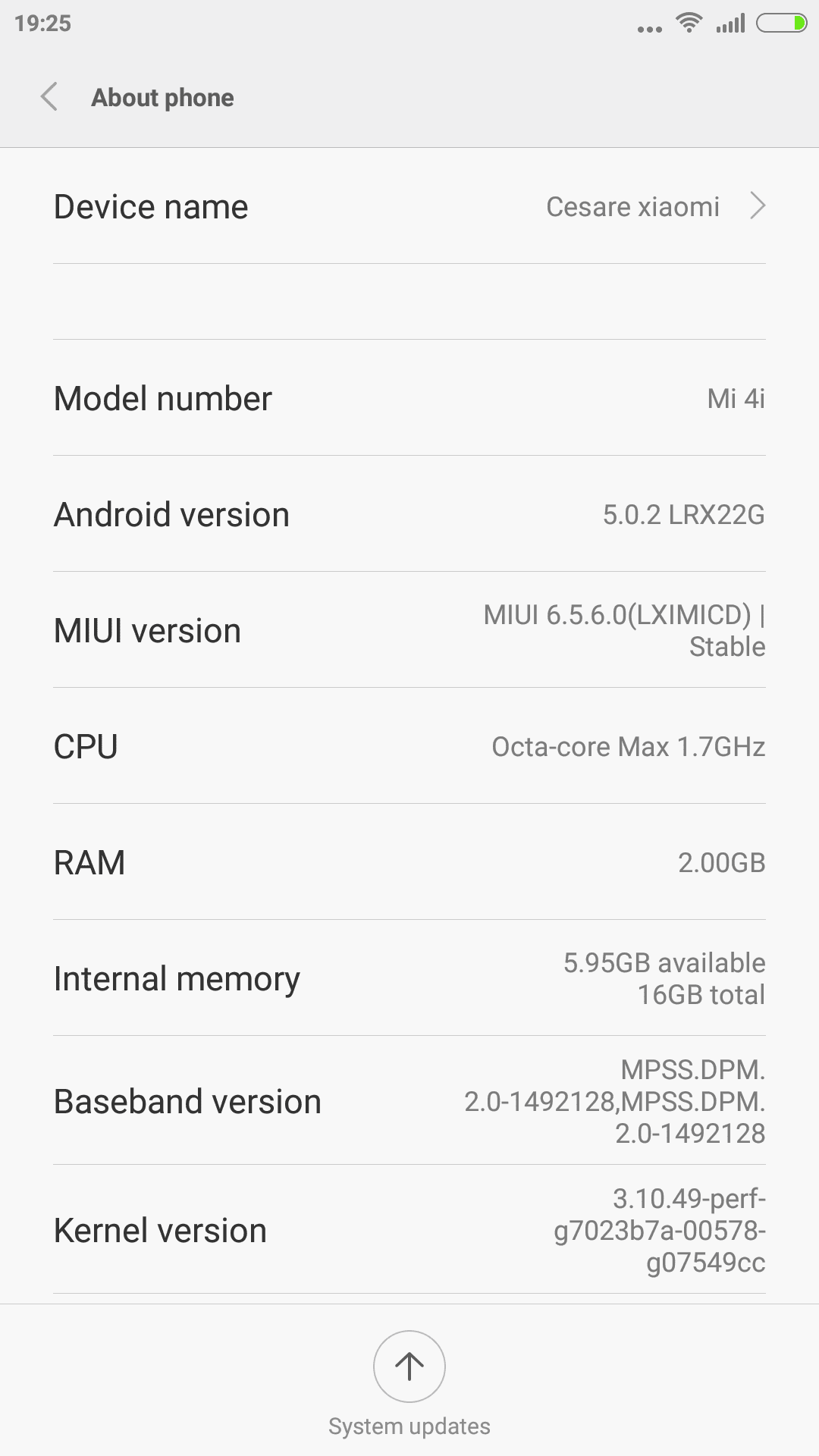Viewport: 819px width, 1456px height.
Task: Tap the CPU row
Action: 409,746
